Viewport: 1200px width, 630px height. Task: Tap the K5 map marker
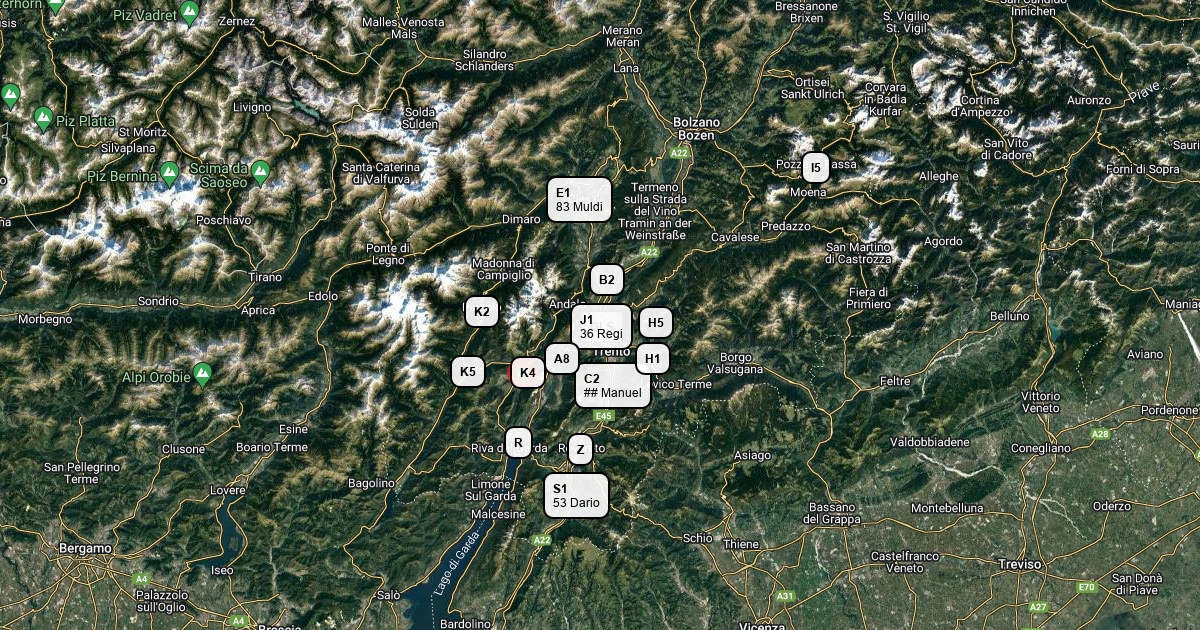tap(467, 372)
